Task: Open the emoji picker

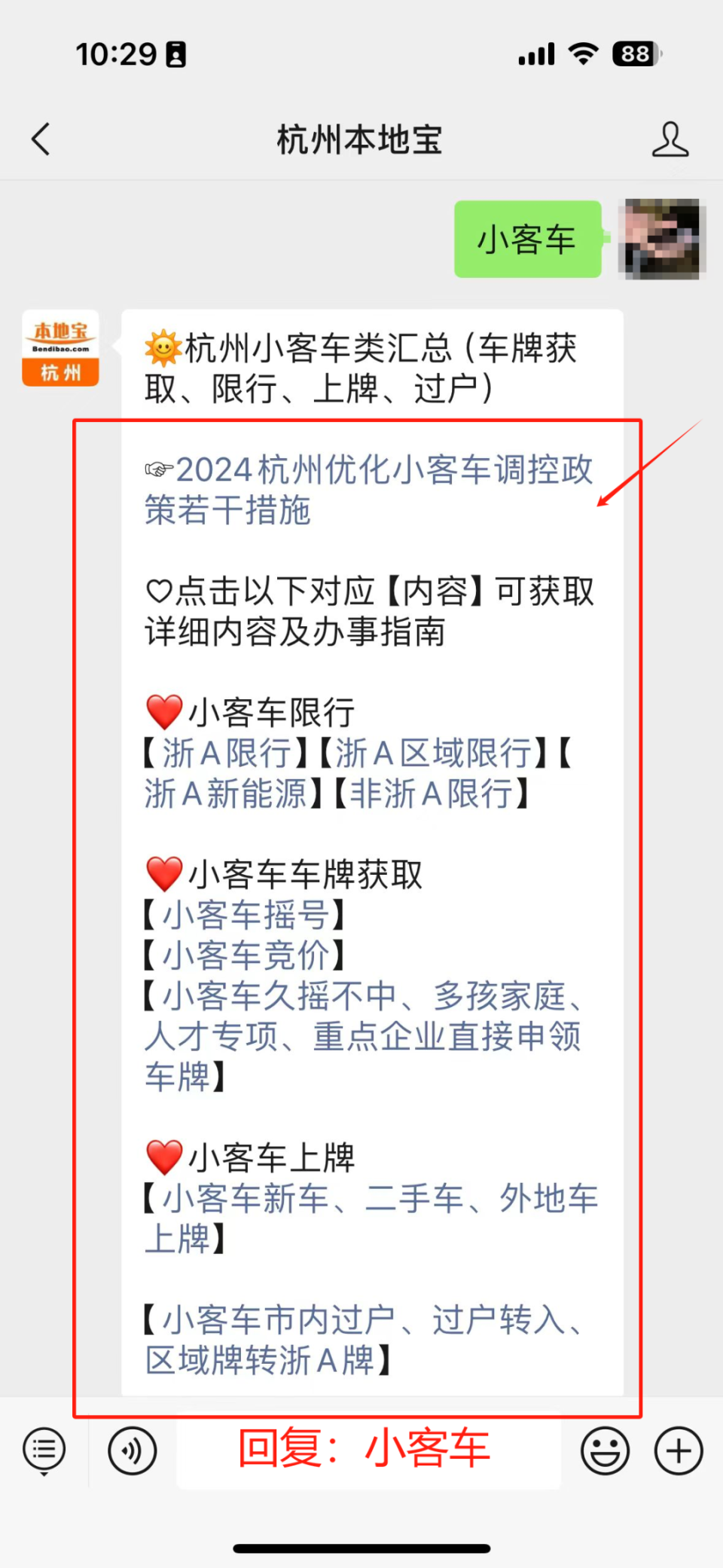Action: 605,1450
